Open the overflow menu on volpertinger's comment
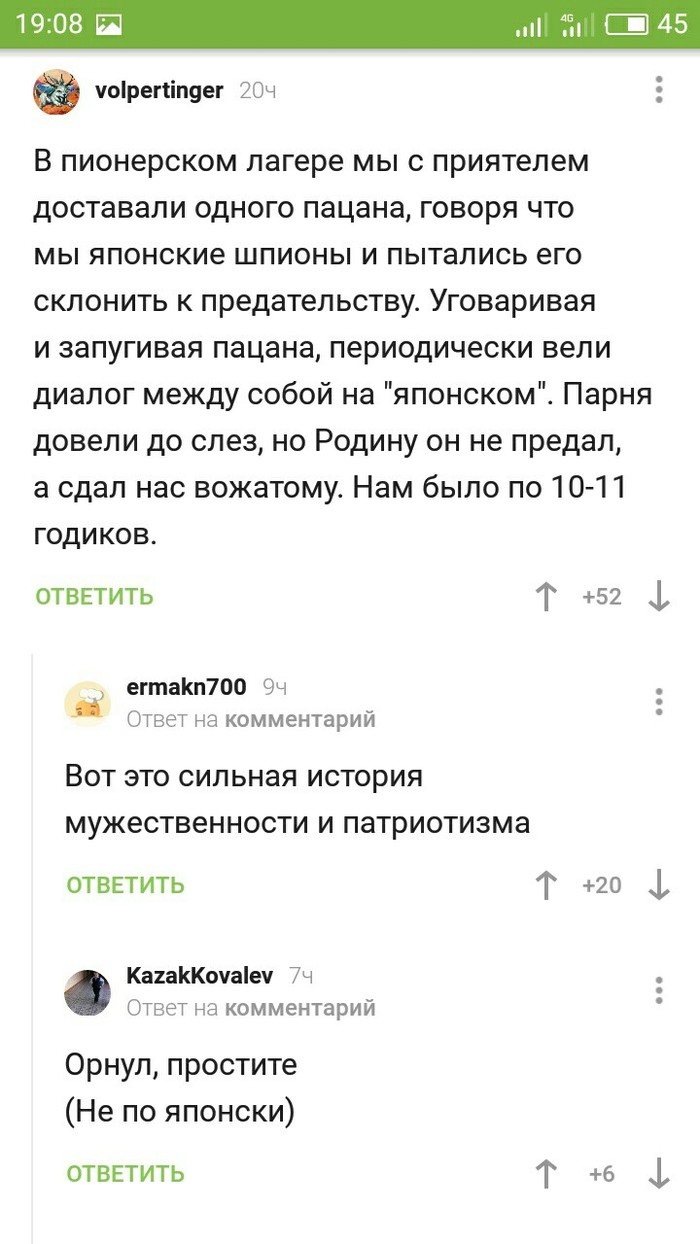 pos(659,90)
